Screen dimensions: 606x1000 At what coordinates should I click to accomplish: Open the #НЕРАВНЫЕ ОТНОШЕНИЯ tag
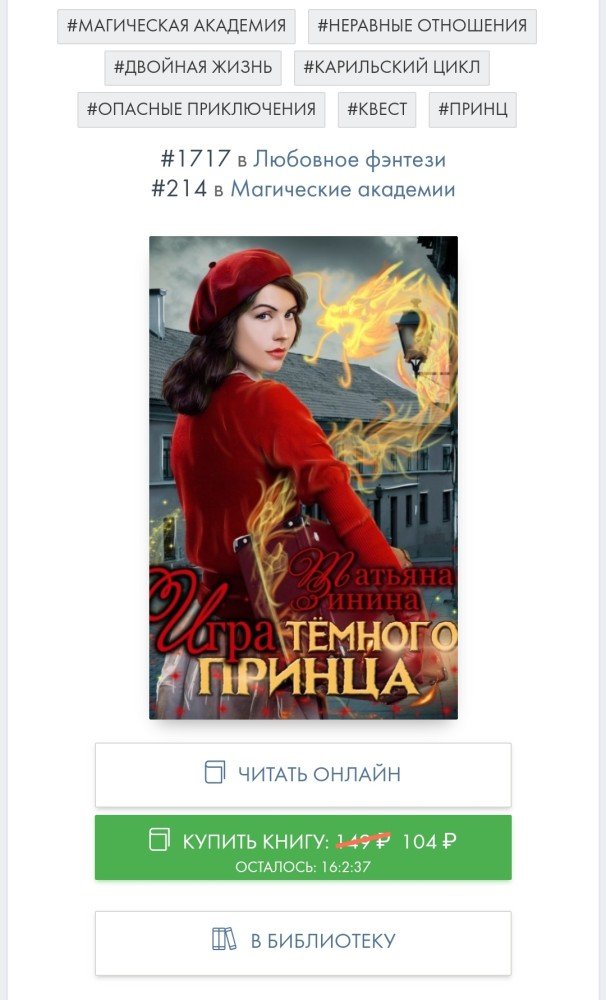pos(422,26)
